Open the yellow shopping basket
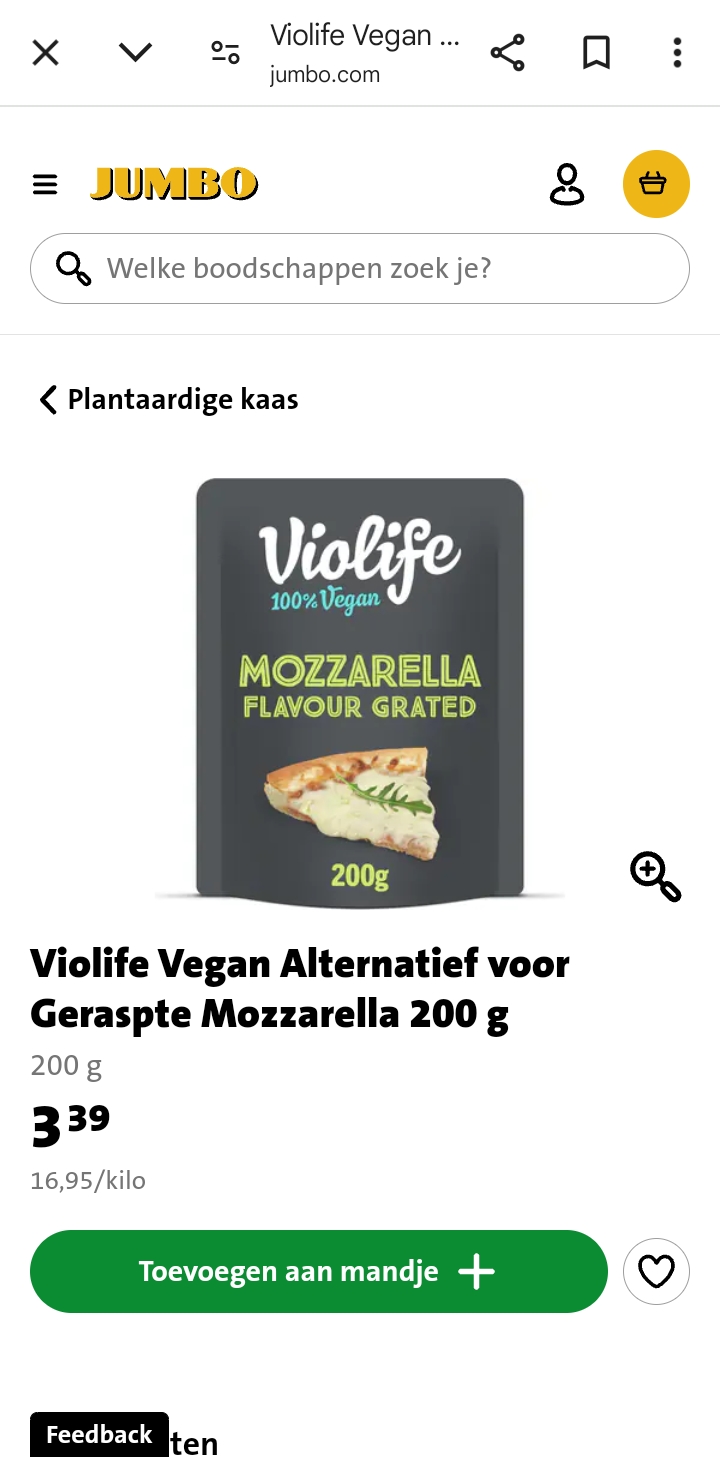Image resolution: width=720 pixels, height=1457 pixels. pos(656,184)
